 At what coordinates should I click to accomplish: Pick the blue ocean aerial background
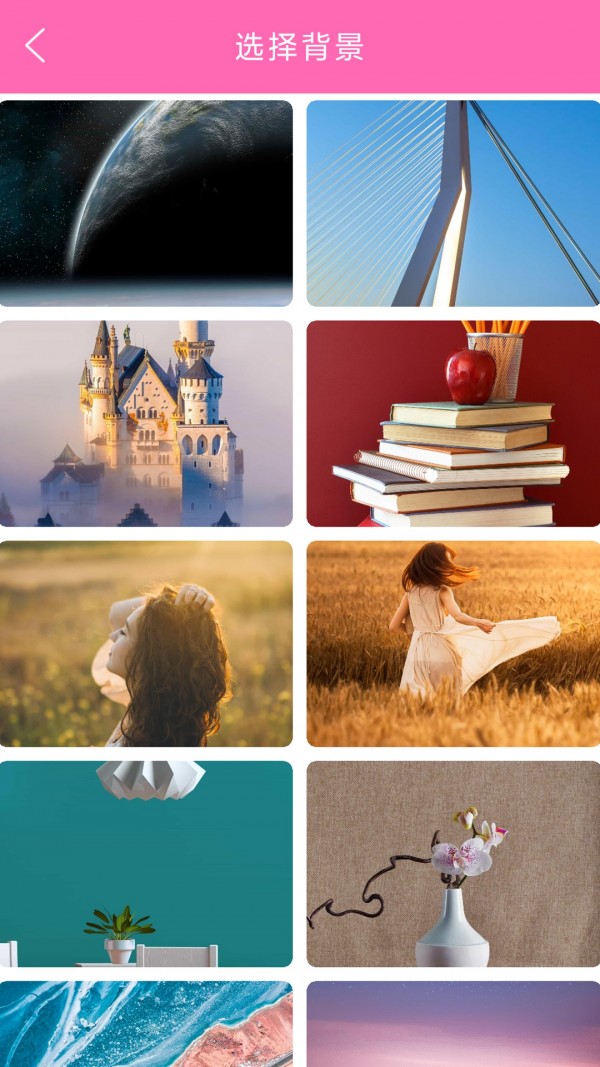(x=146, y=1024)
